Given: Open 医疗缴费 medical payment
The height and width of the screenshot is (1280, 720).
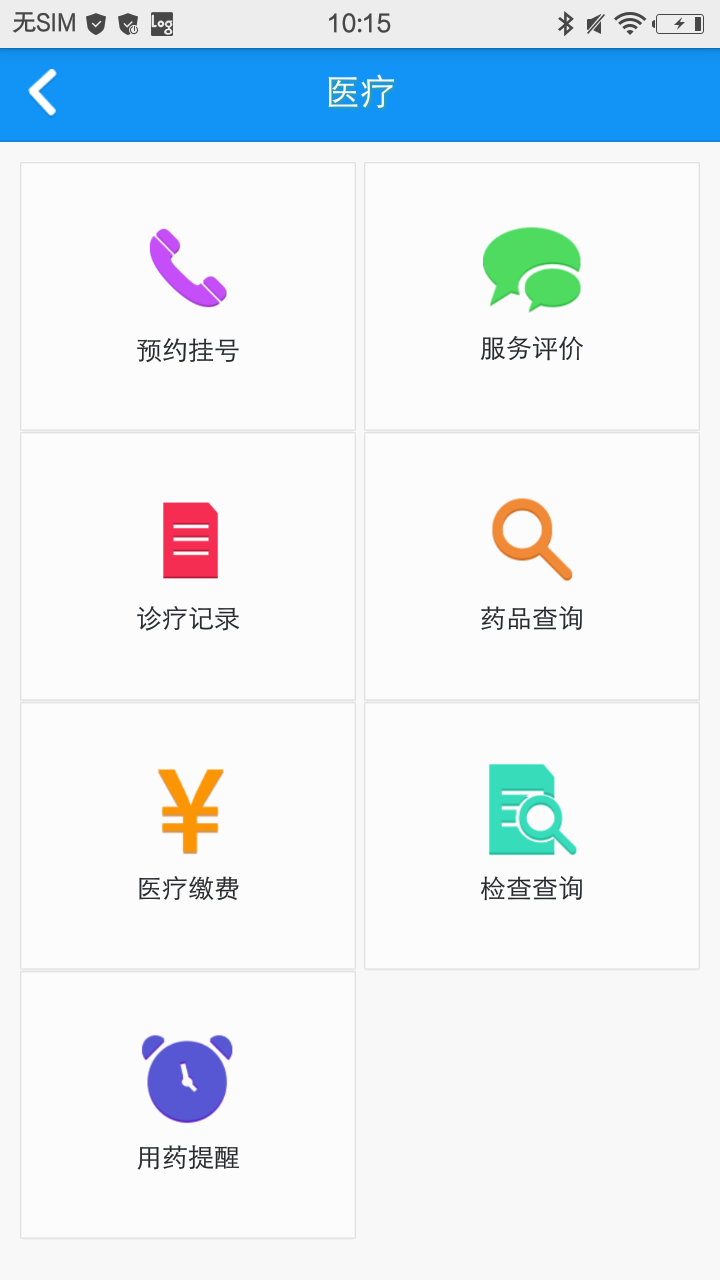Looking at the screenshot, I should point(188,836).
